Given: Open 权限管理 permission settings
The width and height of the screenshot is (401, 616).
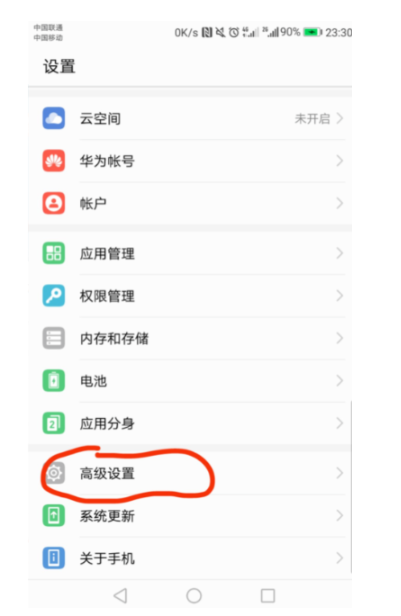Looking at the screenshot, I should point(190,296).
